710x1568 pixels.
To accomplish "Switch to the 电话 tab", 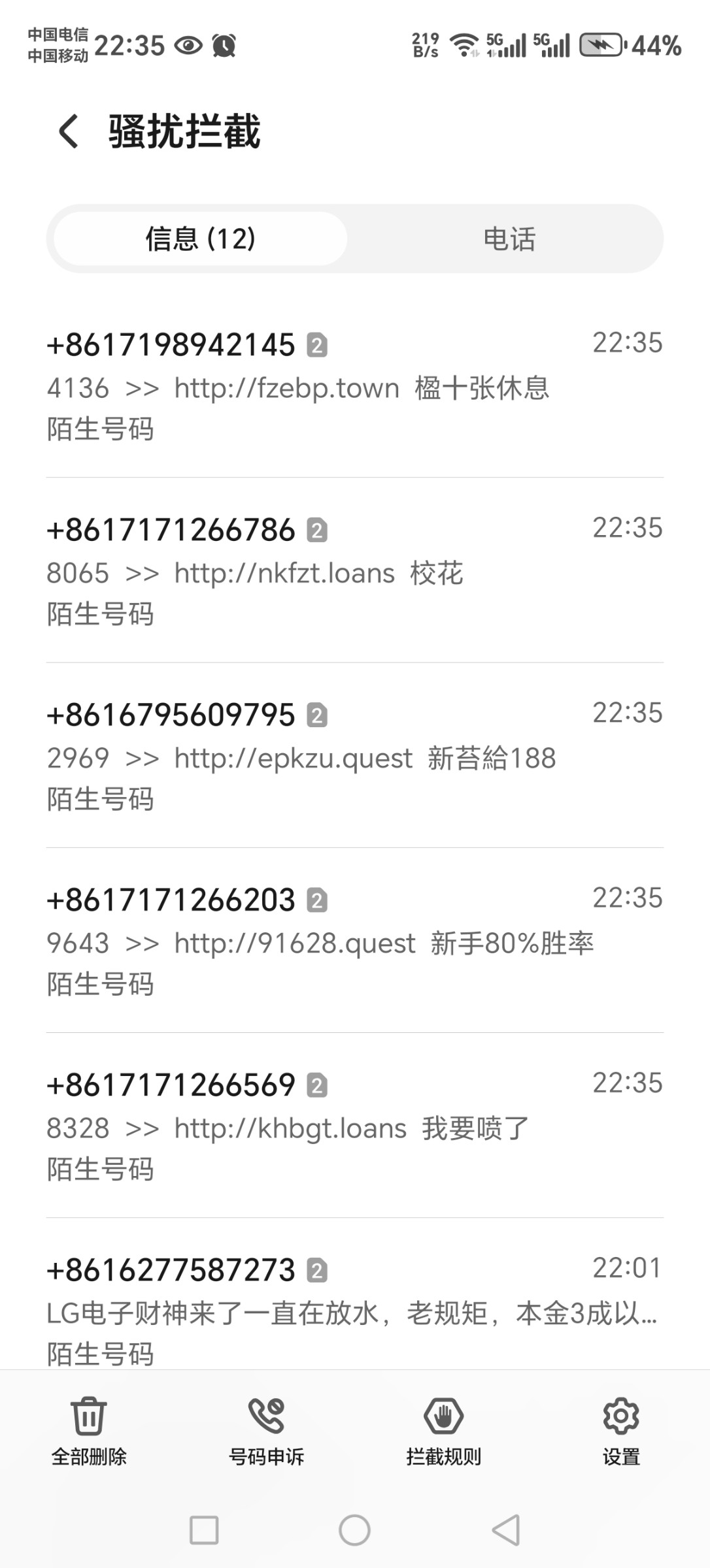I will (x=509, y=238).
